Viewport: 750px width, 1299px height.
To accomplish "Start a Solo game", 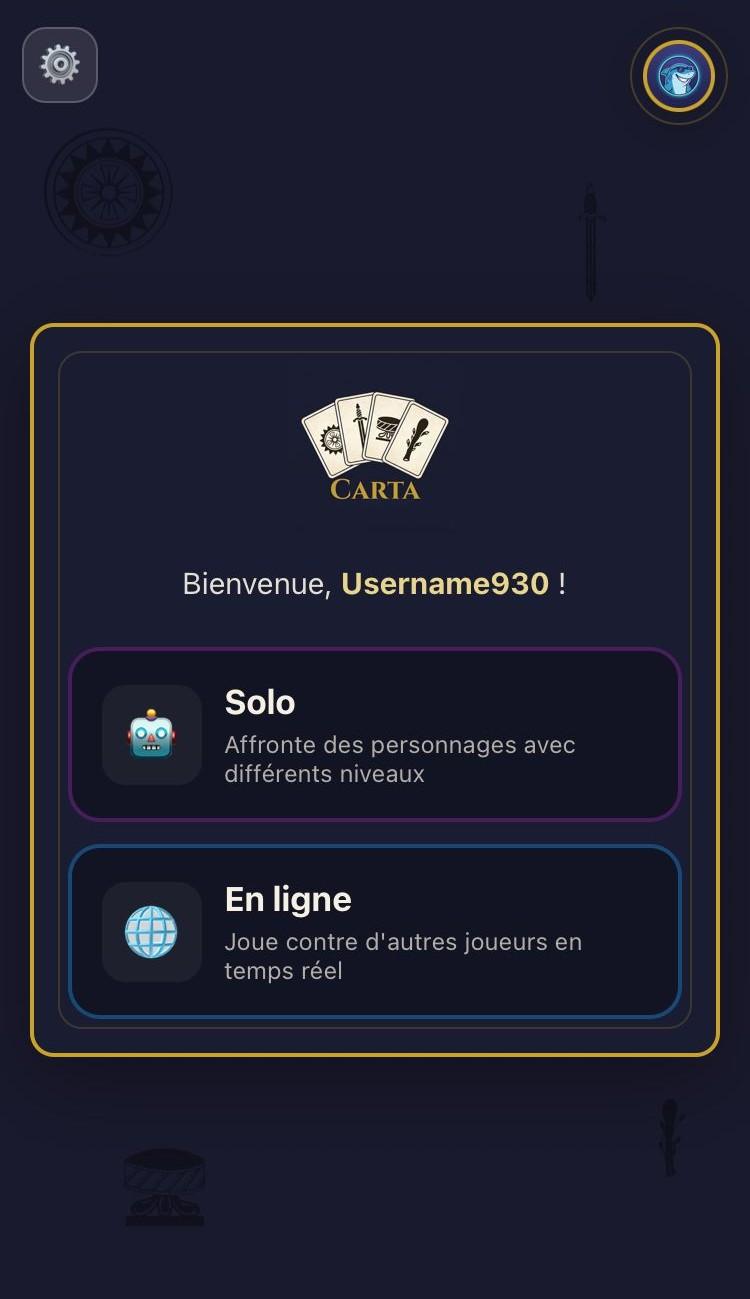I will (x=375, y=734).
